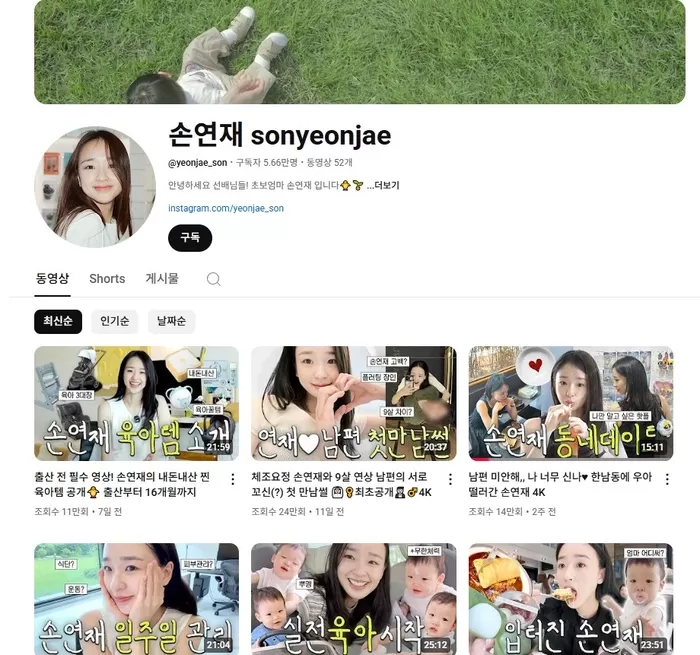Play the 손연재 일주일 관리 video
The height and width of the screenshot is (655, 700).
(136, 598)
